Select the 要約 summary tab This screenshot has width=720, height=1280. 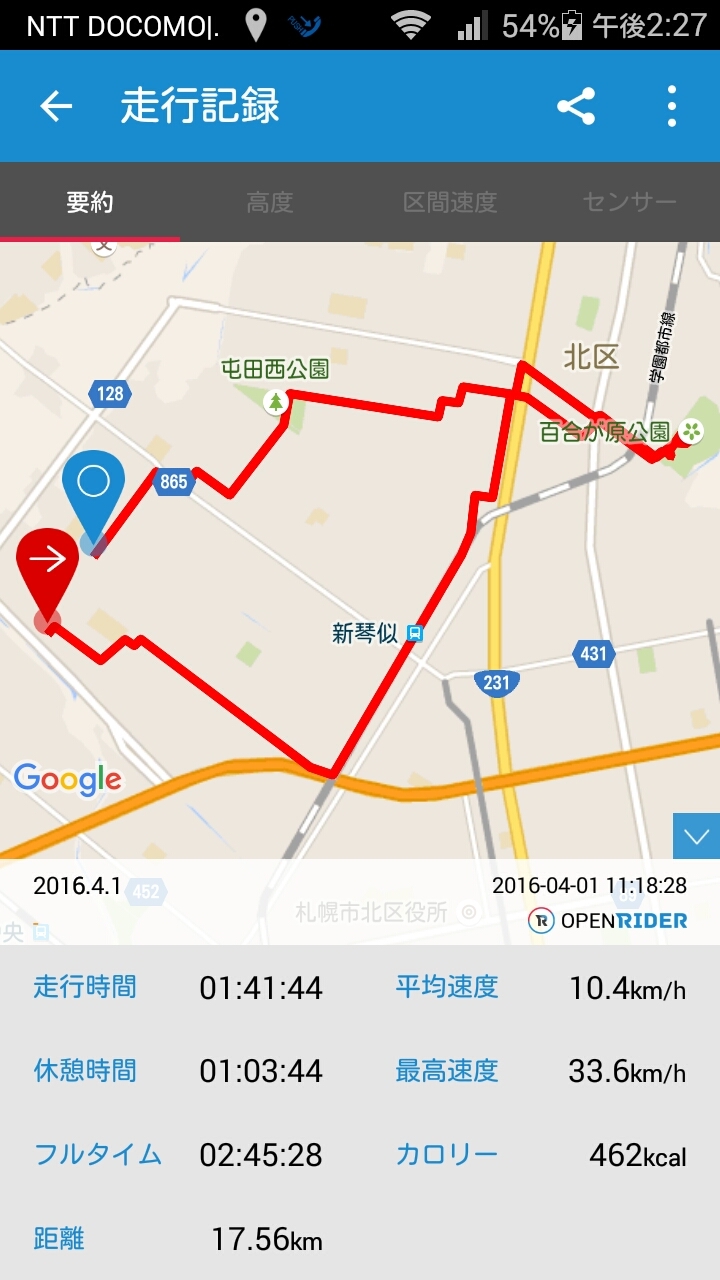coord(90,202)
